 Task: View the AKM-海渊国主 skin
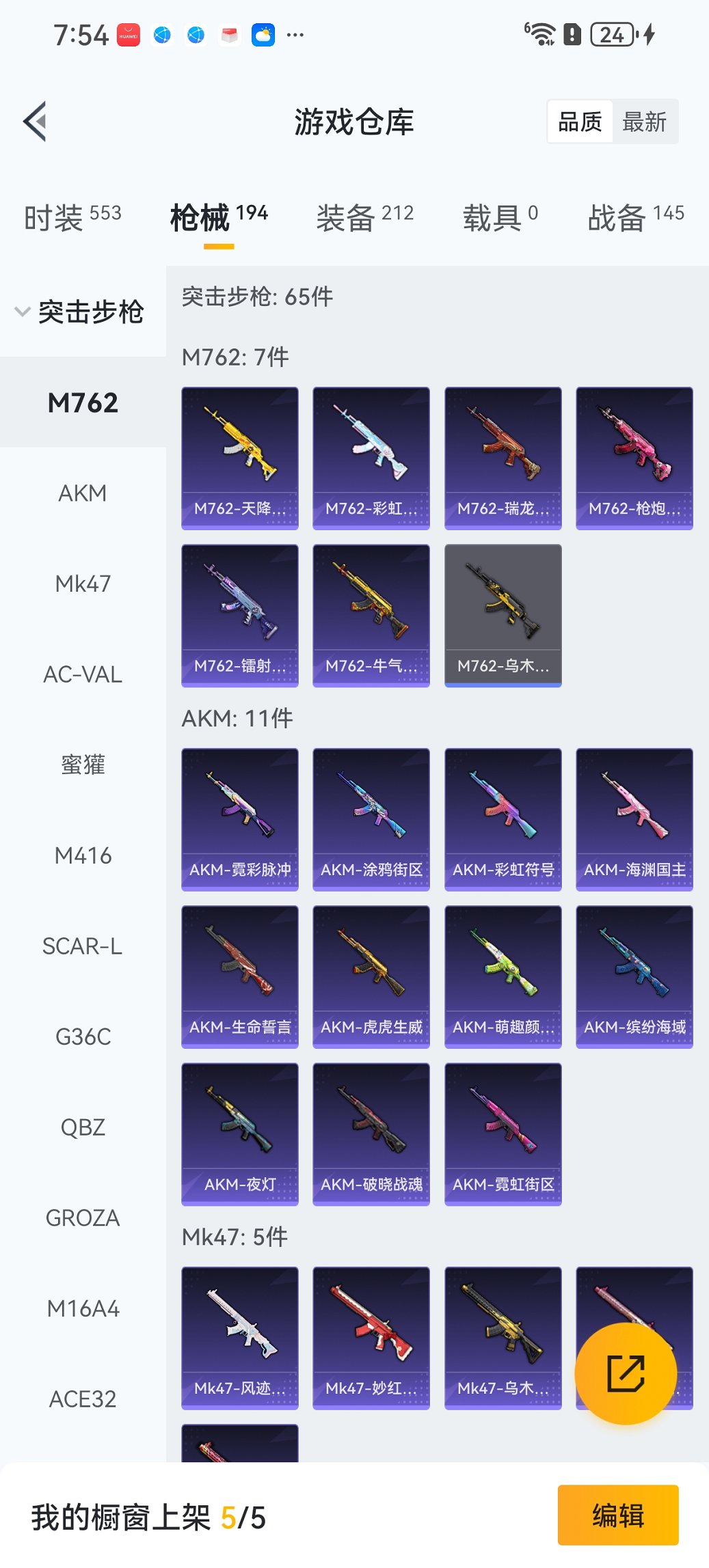634,819
